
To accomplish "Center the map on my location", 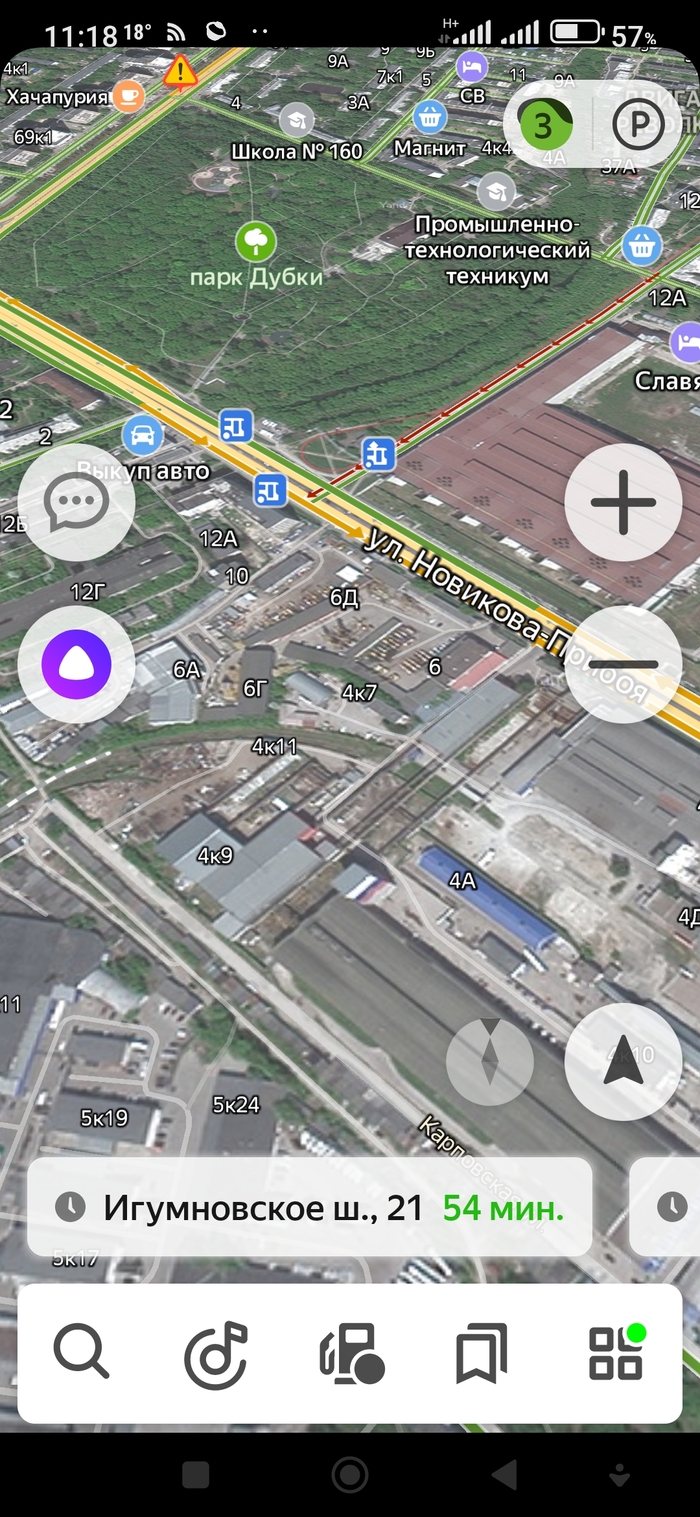I will [623, 1062].
